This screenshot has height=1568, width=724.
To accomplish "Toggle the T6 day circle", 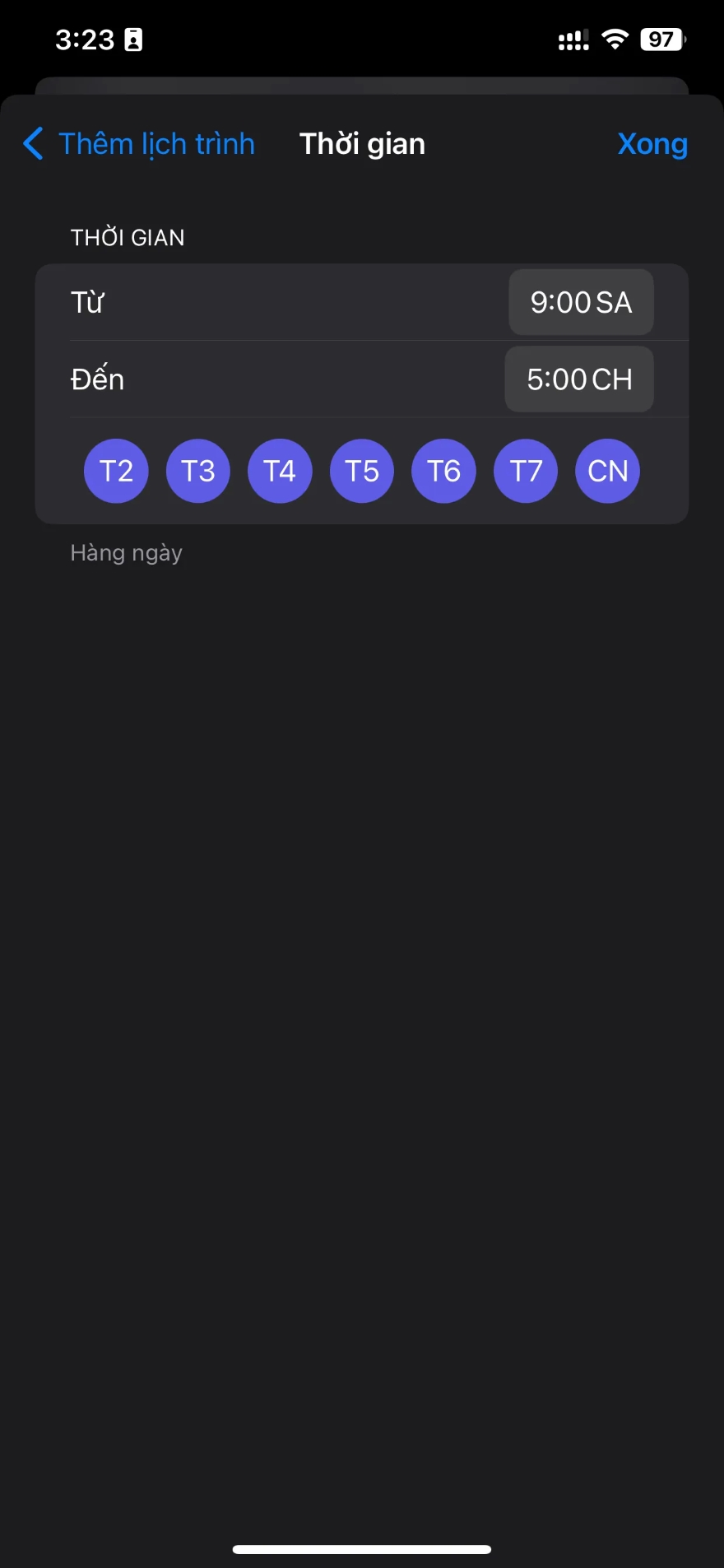I will [443, 471].
